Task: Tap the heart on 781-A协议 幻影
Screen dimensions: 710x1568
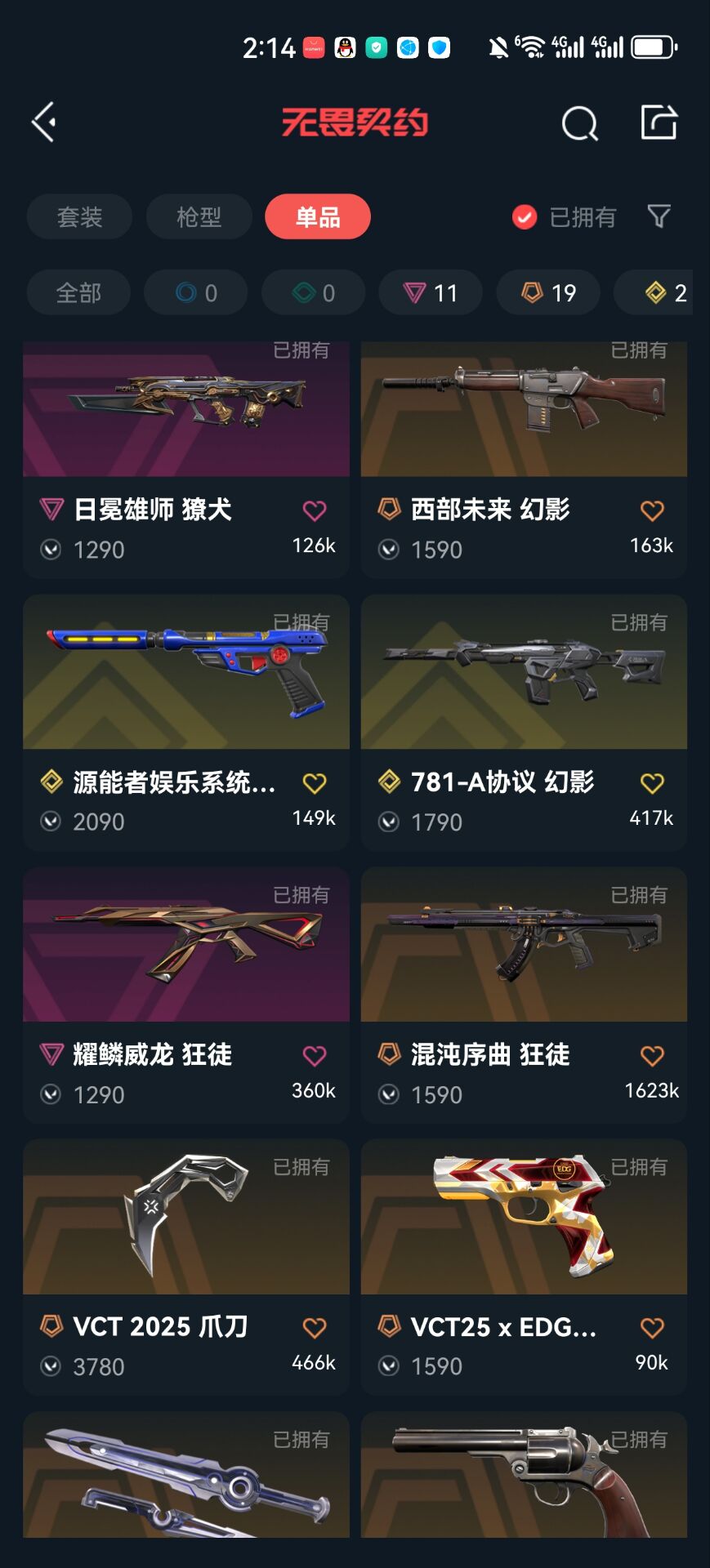Action: (652, 784)
